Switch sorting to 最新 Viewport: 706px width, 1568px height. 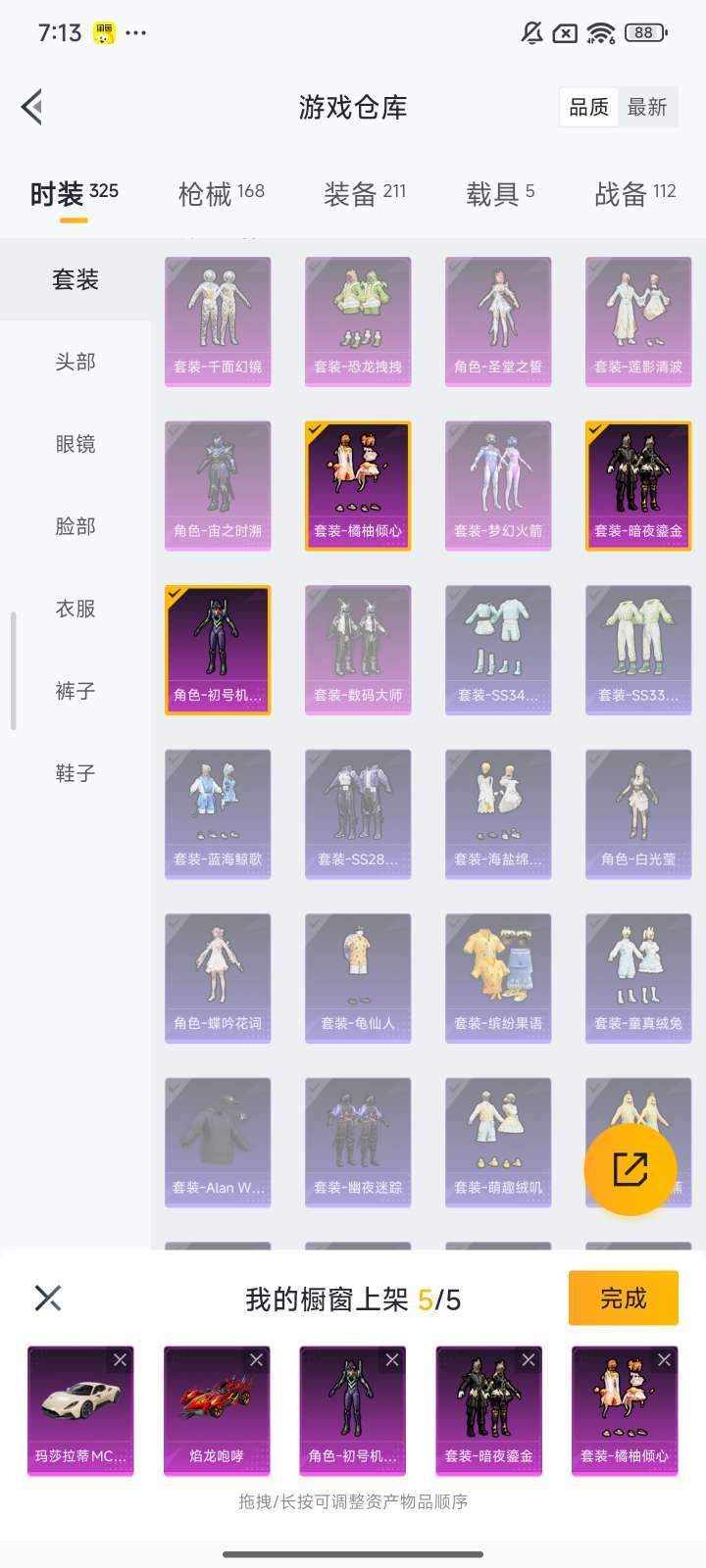point(647,106)
